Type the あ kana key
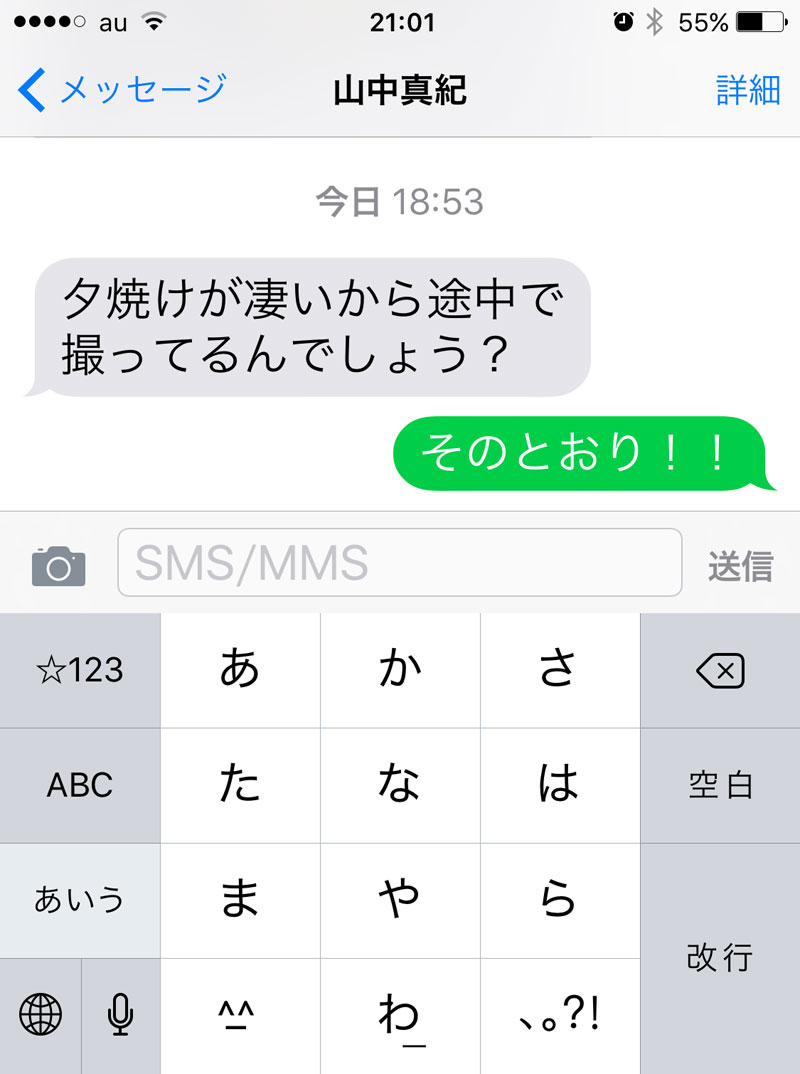800x1074 pixels. (240, 671)
